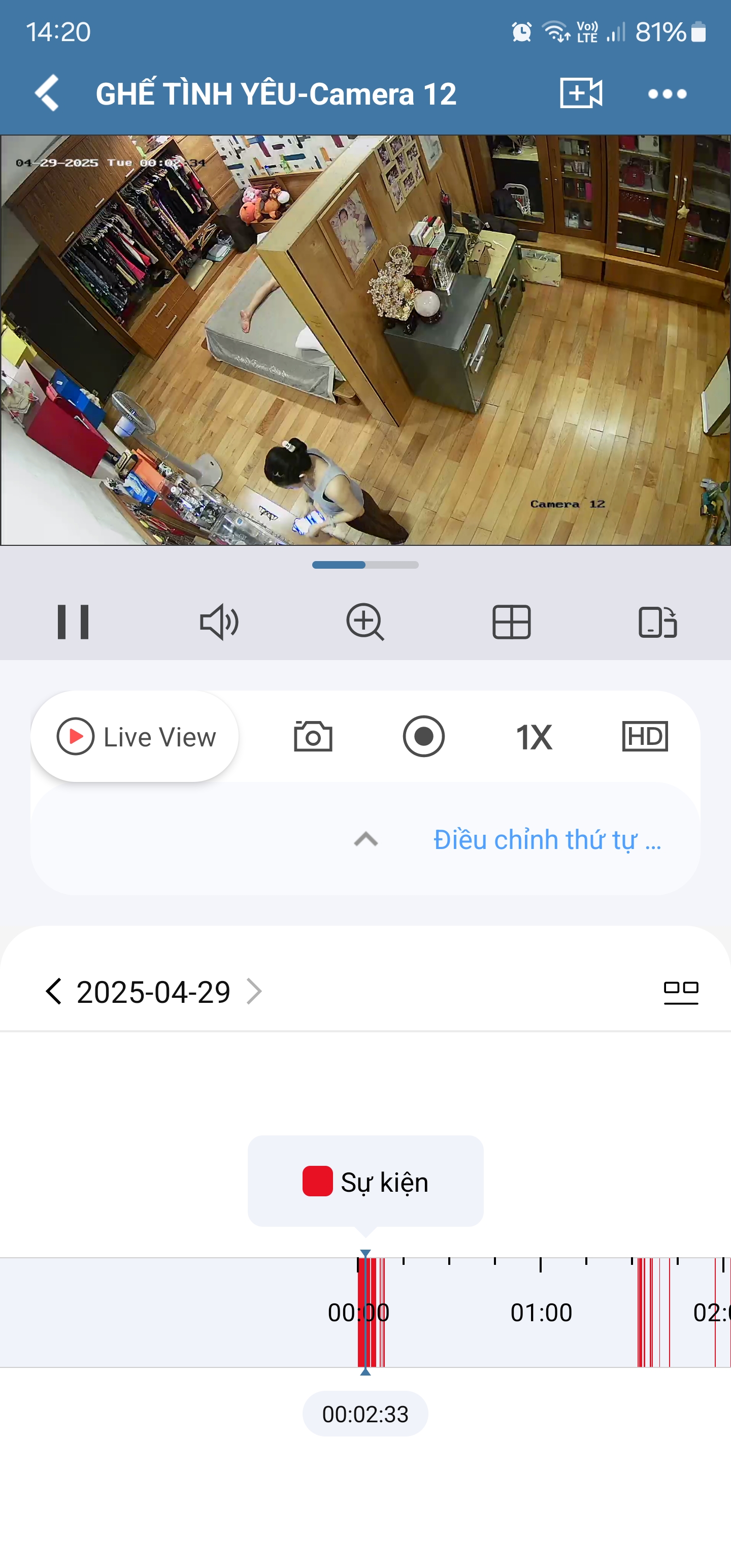Filter recordings by Sự kiện
Viewport: 731px width, 1568px height.
(366, 1182)
